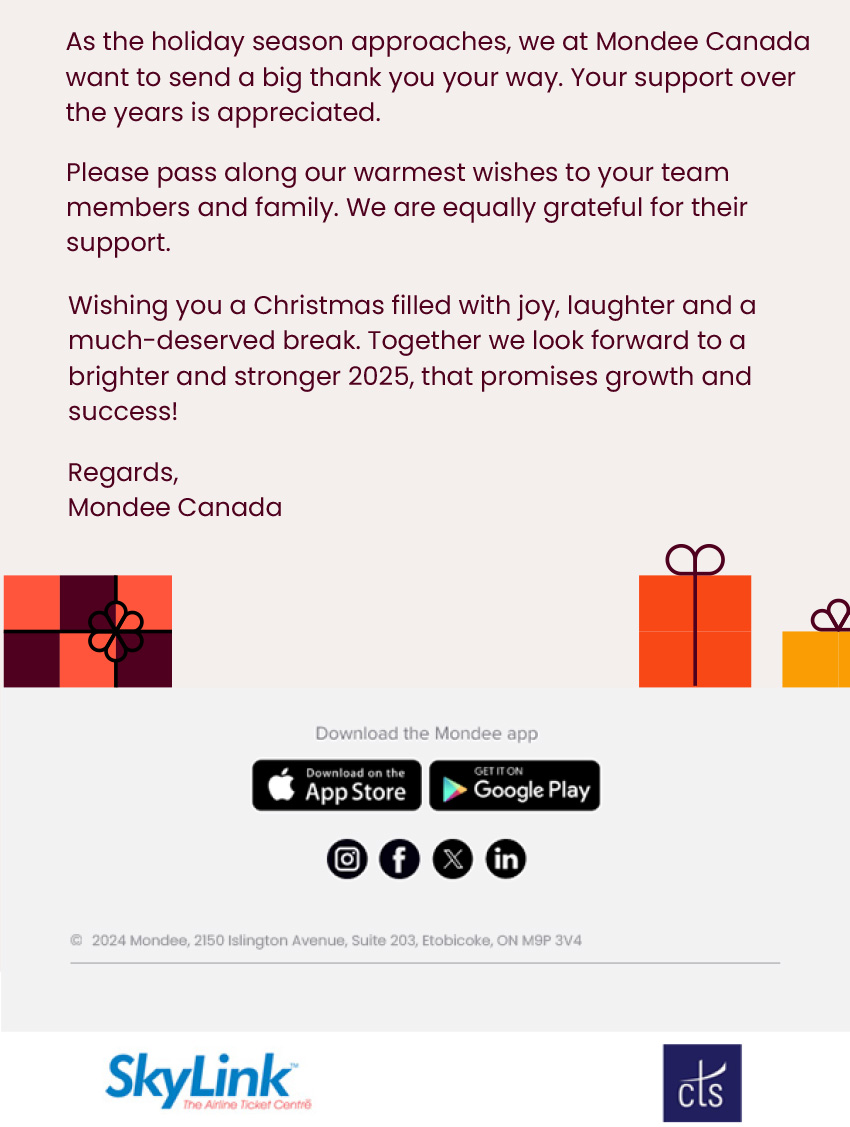Visit the Mondee Facebook page
Screen dimensions: 850x1127
tap(399, 859)
